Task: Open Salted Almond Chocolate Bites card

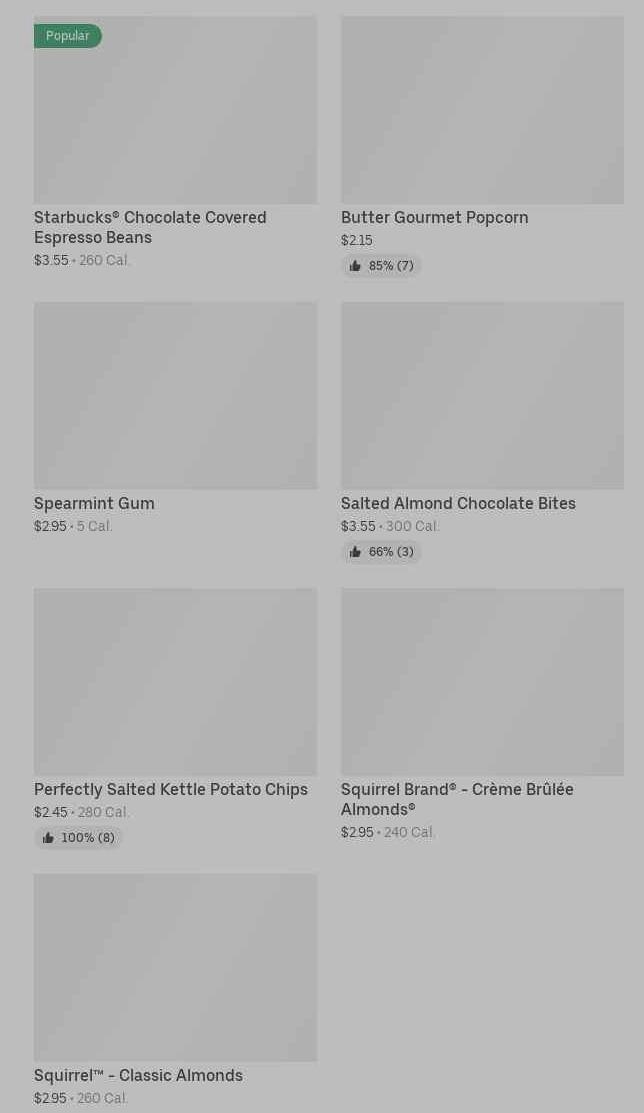Action: 482,432
